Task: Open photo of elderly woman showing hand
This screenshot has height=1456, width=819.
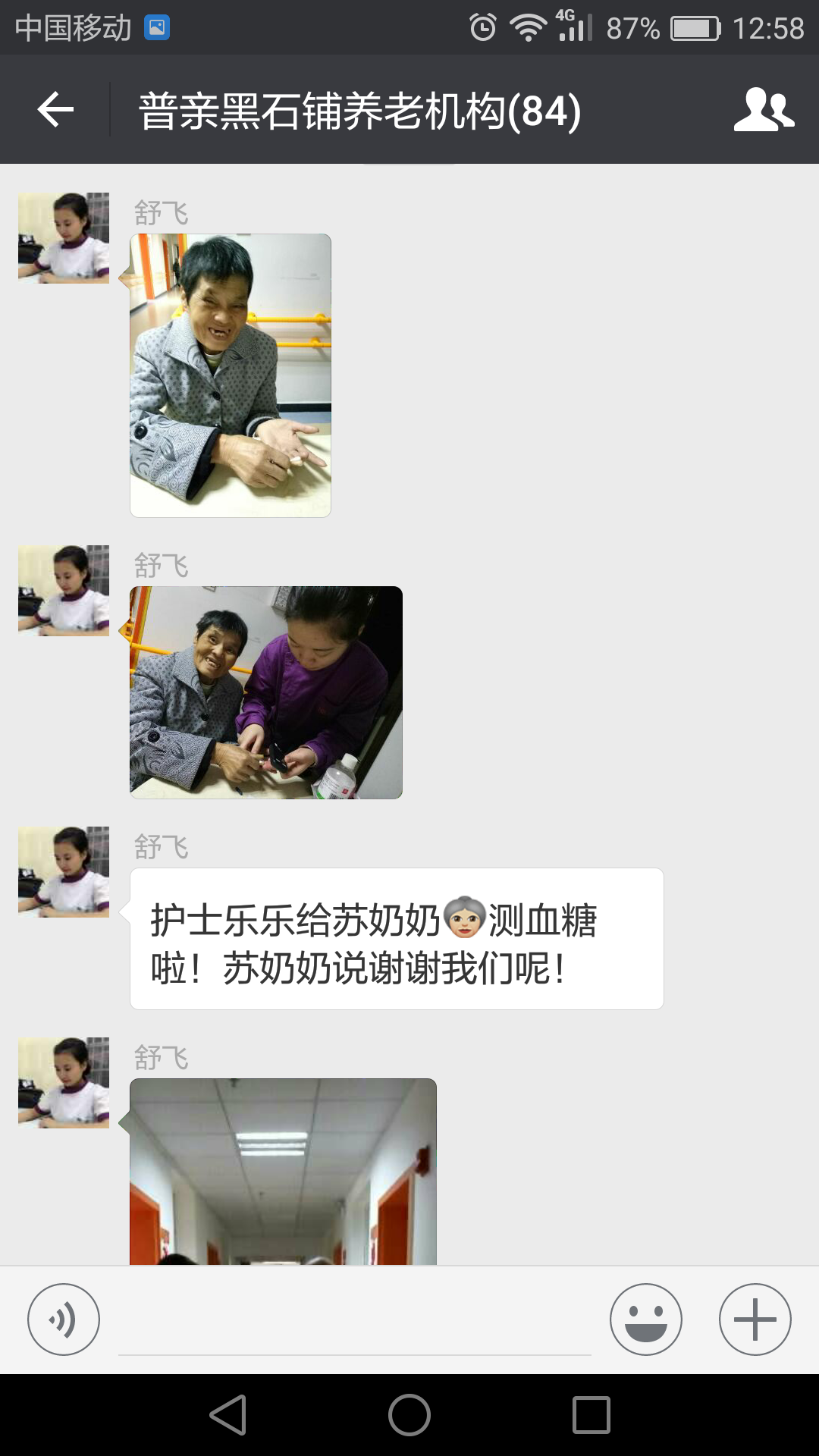Action: click(x=231, y=375)
